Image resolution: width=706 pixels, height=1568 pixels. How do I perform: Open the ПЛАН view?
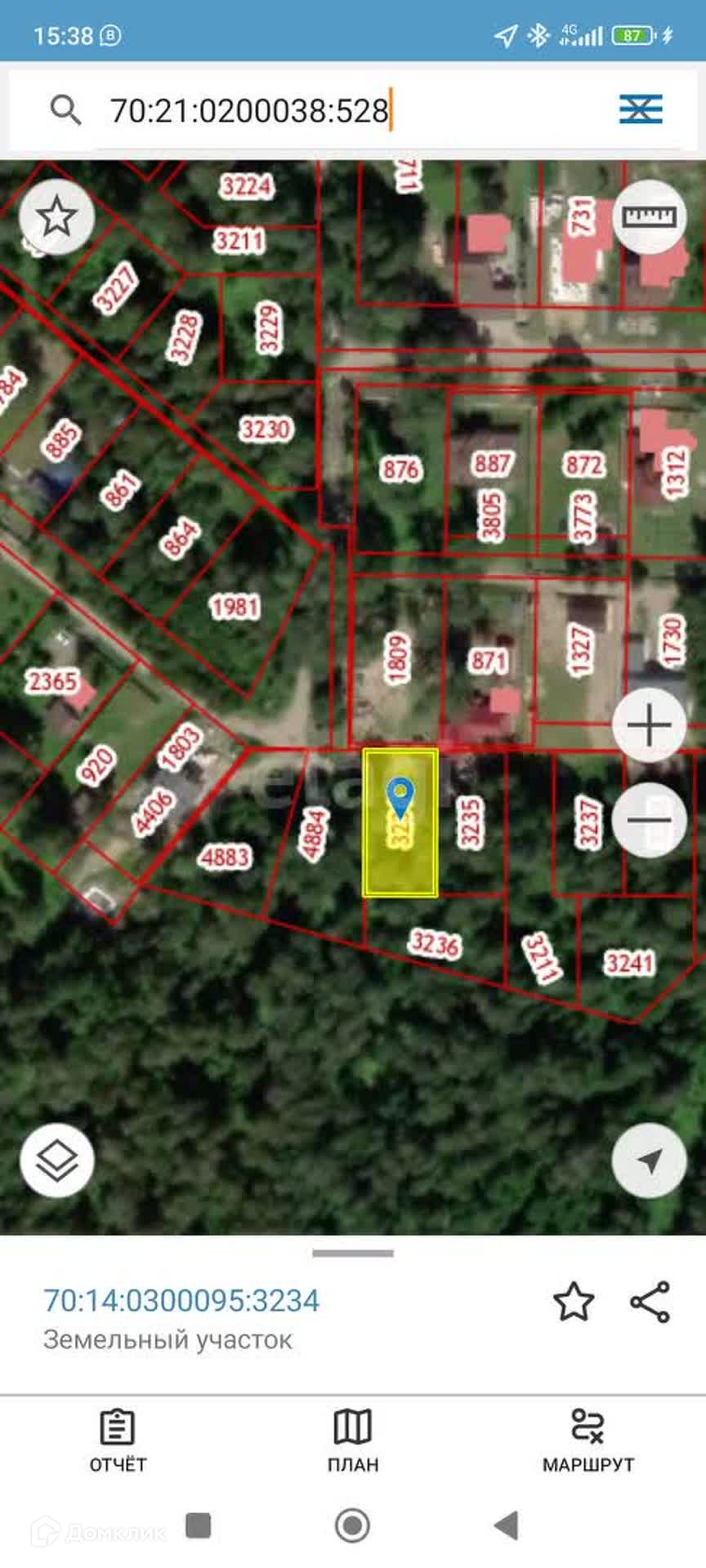point(353,1441)
